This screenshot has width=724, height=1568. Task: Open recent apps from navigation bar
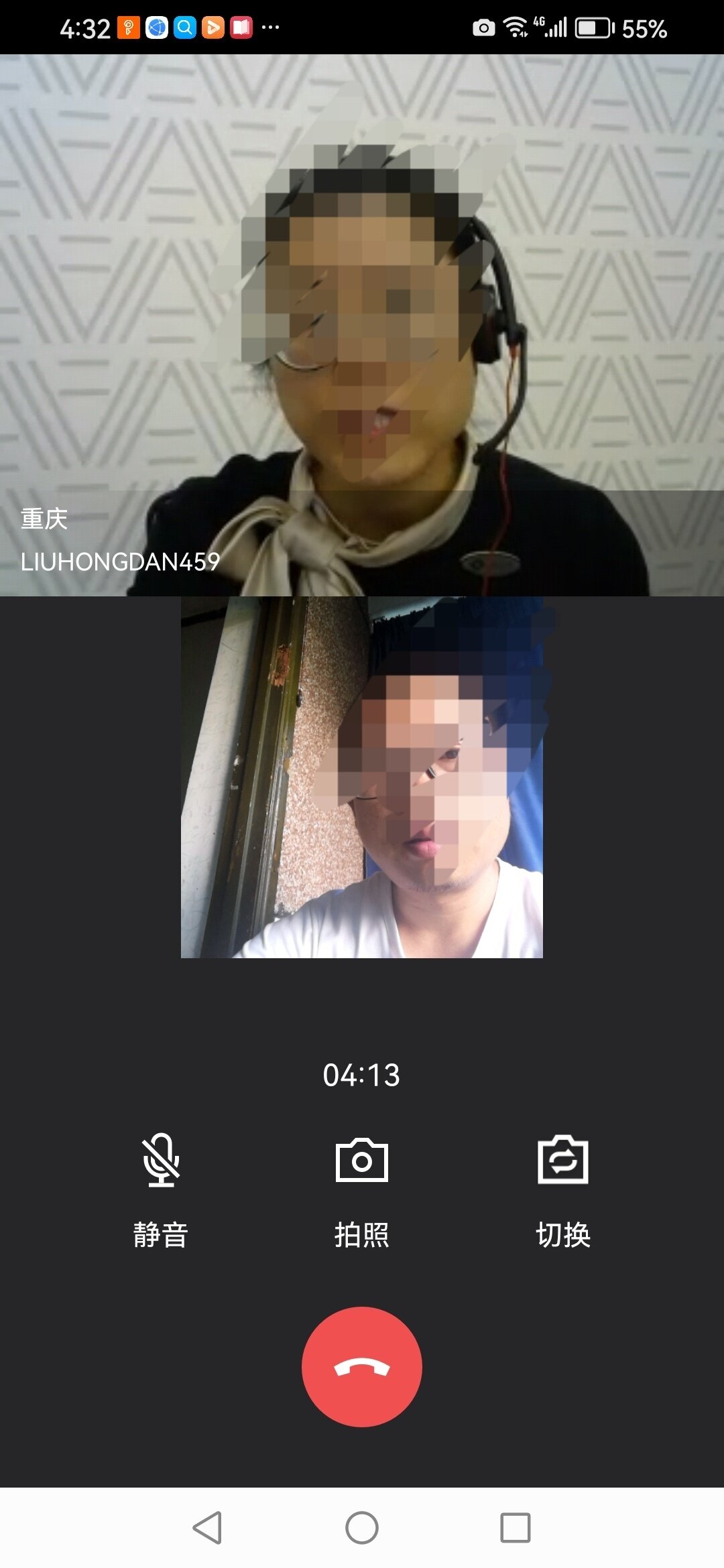point(516,1528)
